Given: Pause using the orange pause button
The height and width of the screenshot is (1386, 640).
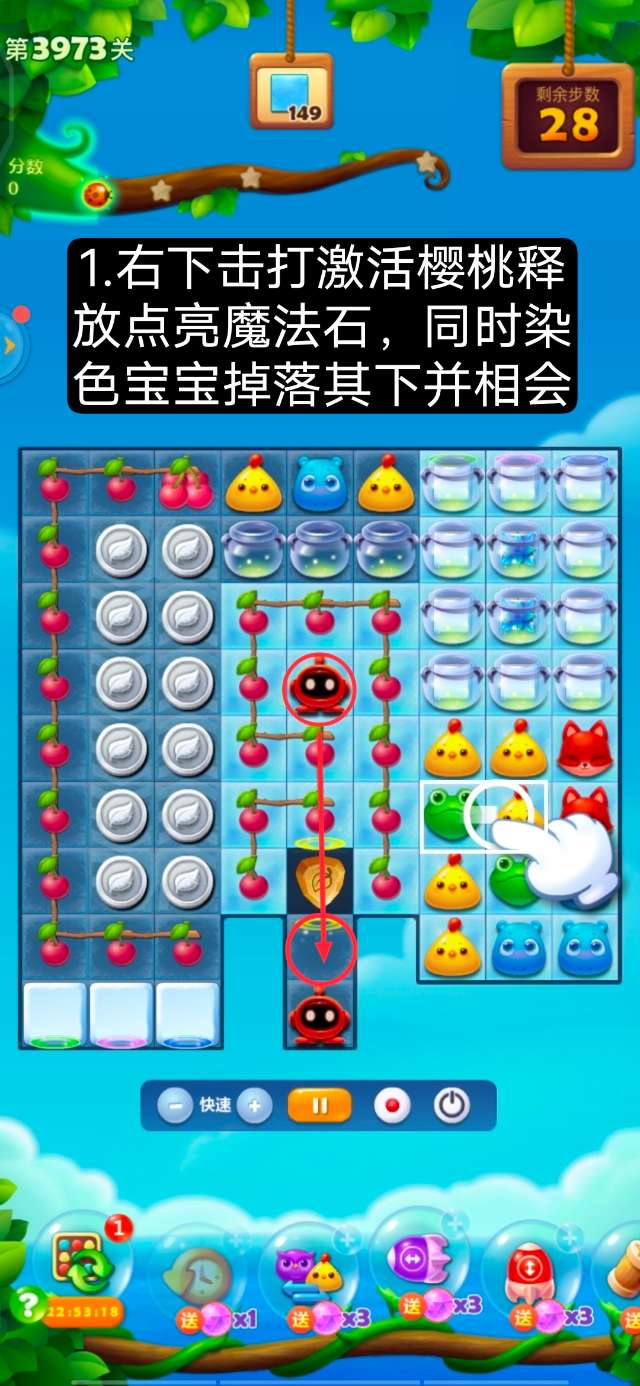Looking at the screenshot, I should (320, 1106).
